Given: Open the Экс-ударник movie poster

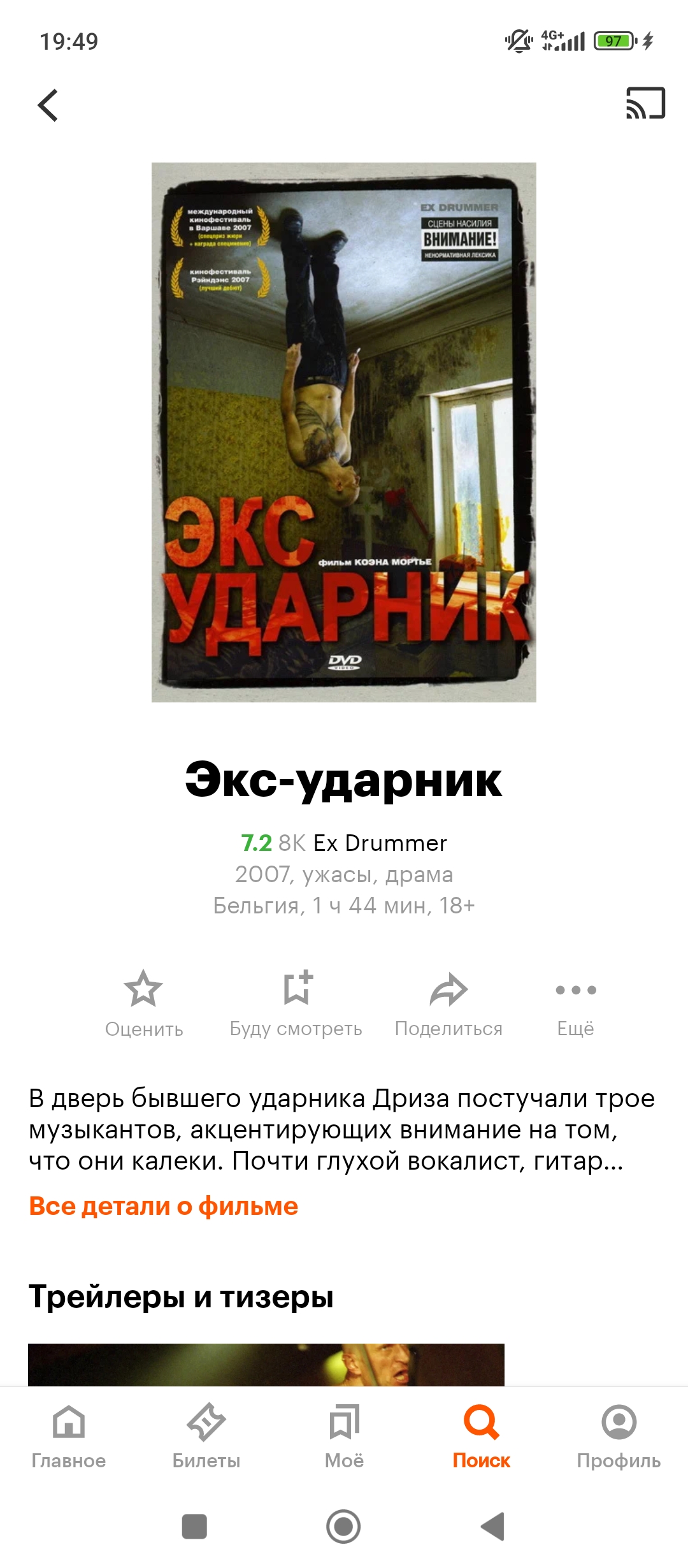Looking at the screenshot, I should 344,432.
